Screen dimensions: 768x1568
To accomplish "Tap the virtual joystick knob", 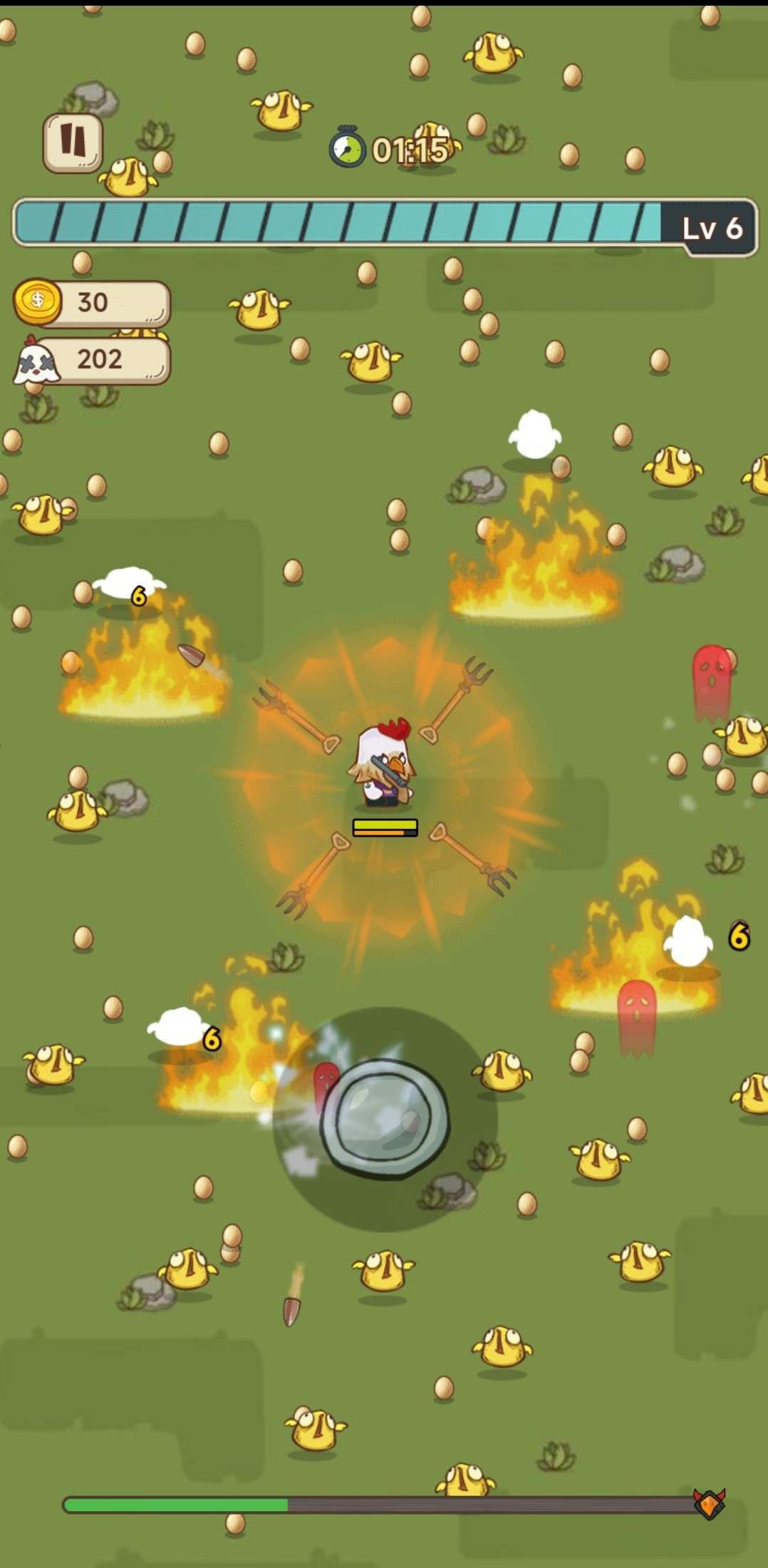I will (384, 1117).
